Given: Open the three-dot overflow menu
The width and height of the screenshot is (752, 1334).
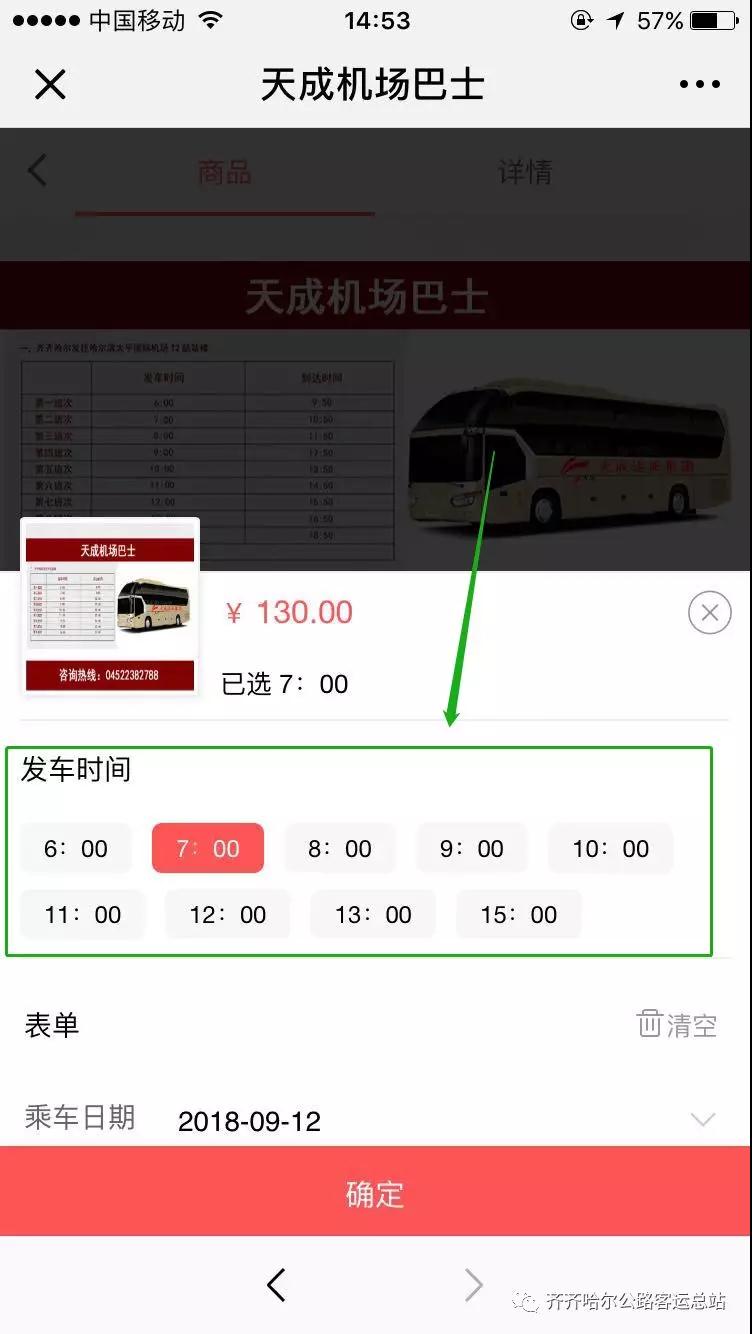Looking at the screenshot, I should pyautogui.click(x=699, y=85).
